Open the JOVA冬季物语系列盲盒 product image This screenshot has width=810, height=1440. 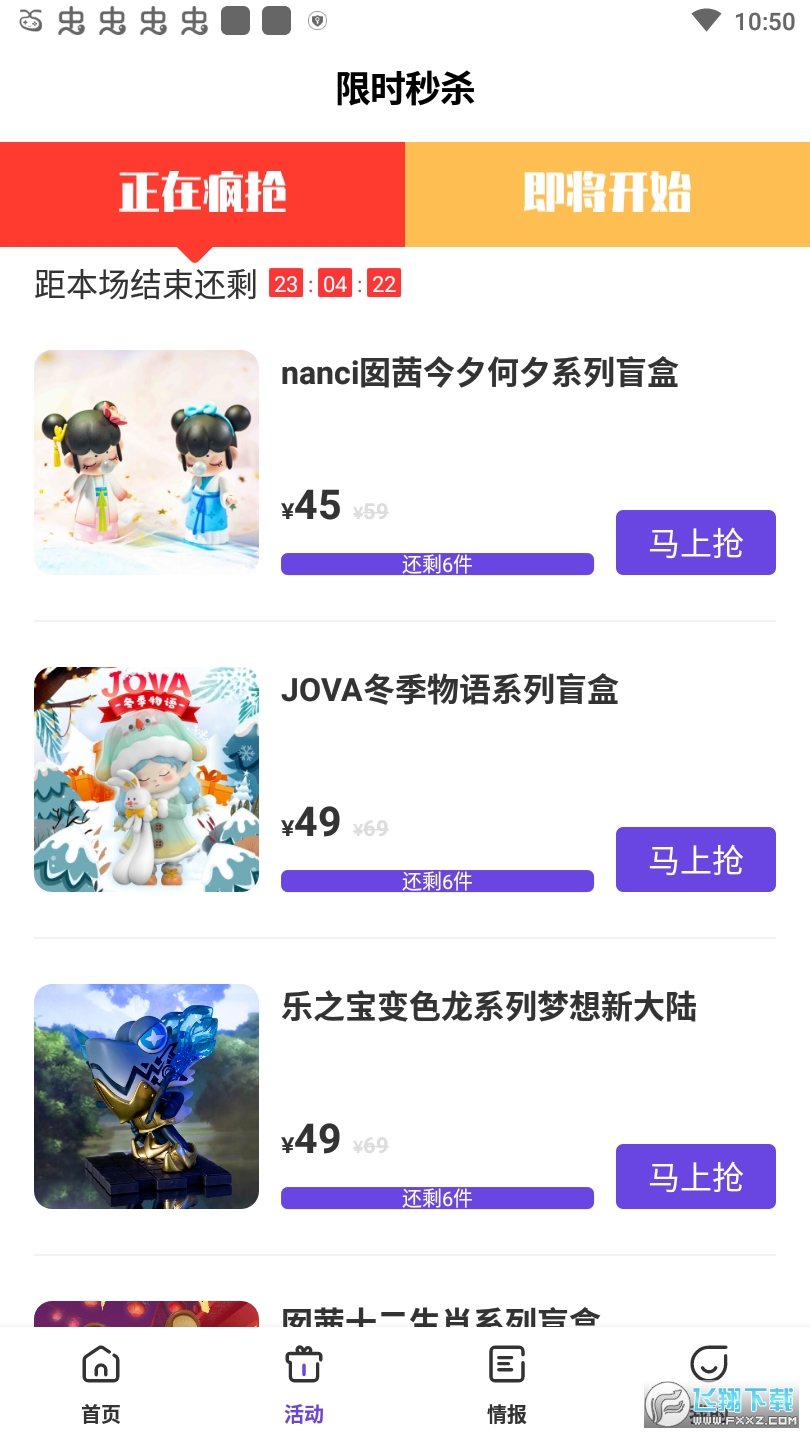tap(146, 779)
